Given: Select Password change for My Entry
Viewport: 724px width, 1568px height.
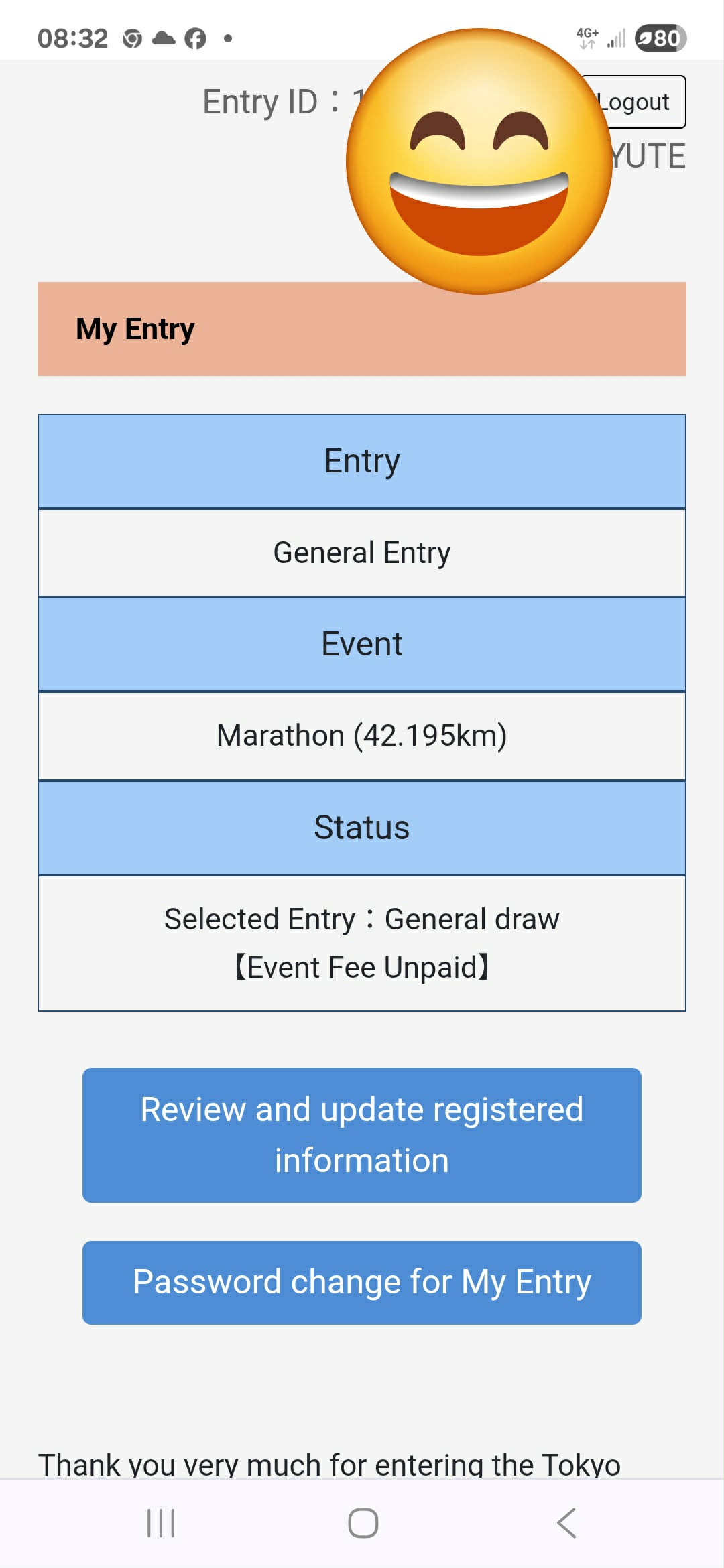Looking at the screenshot, I should (362, 1282).
